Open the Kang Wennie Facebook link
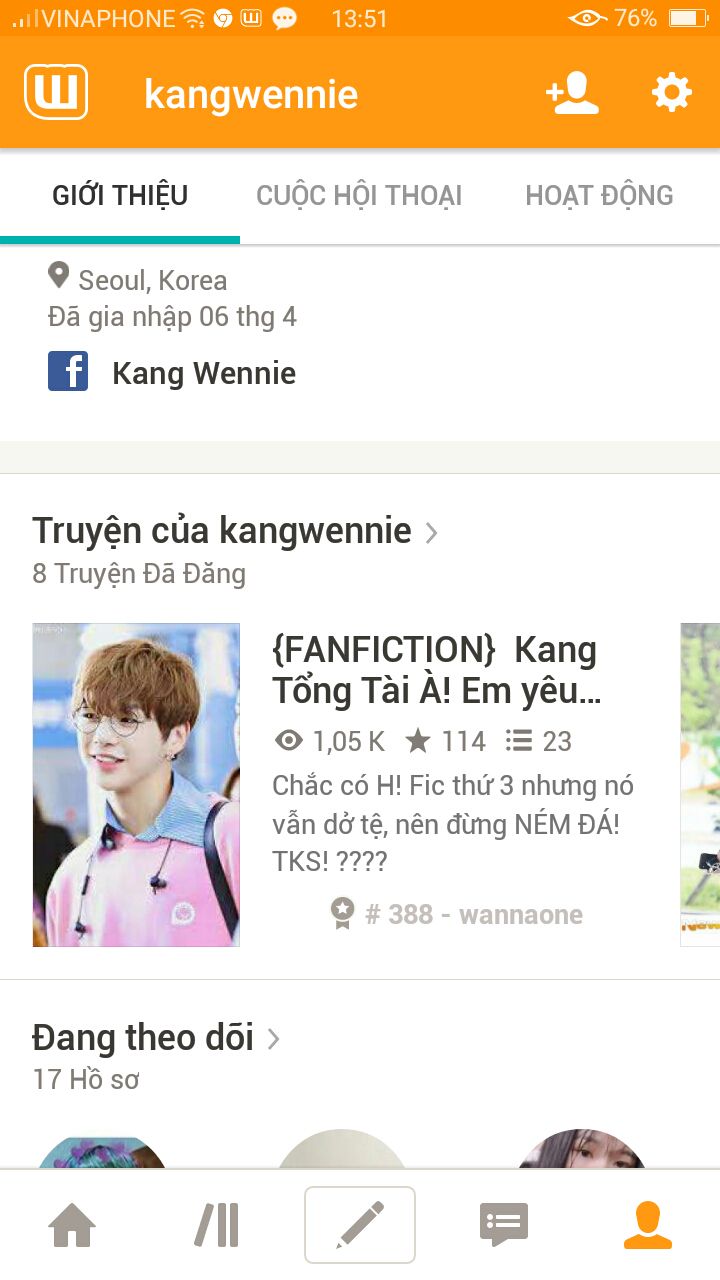 point(172,373)
